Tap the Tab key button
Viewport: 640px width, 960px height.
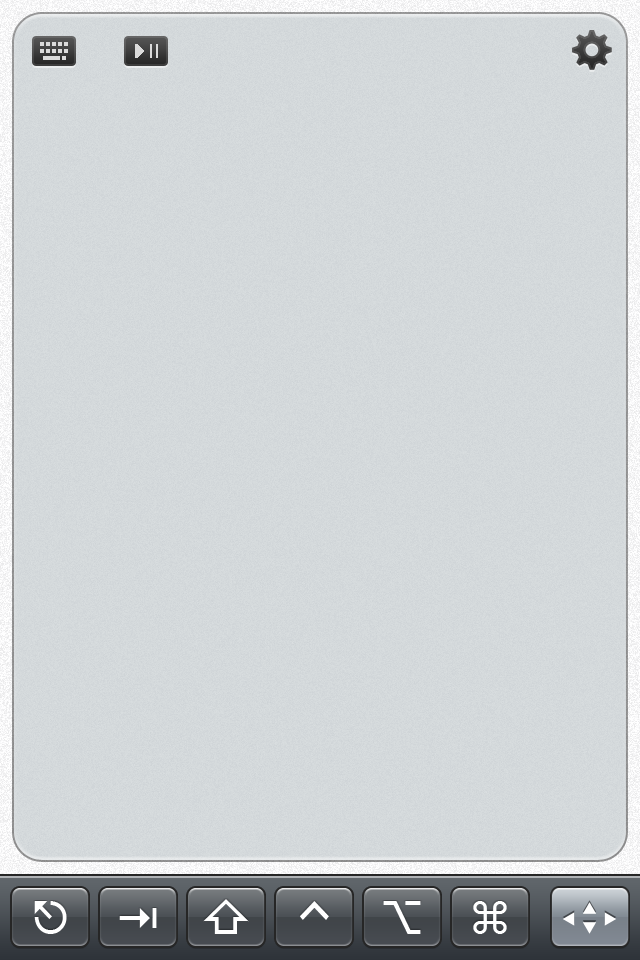(138, 916)
